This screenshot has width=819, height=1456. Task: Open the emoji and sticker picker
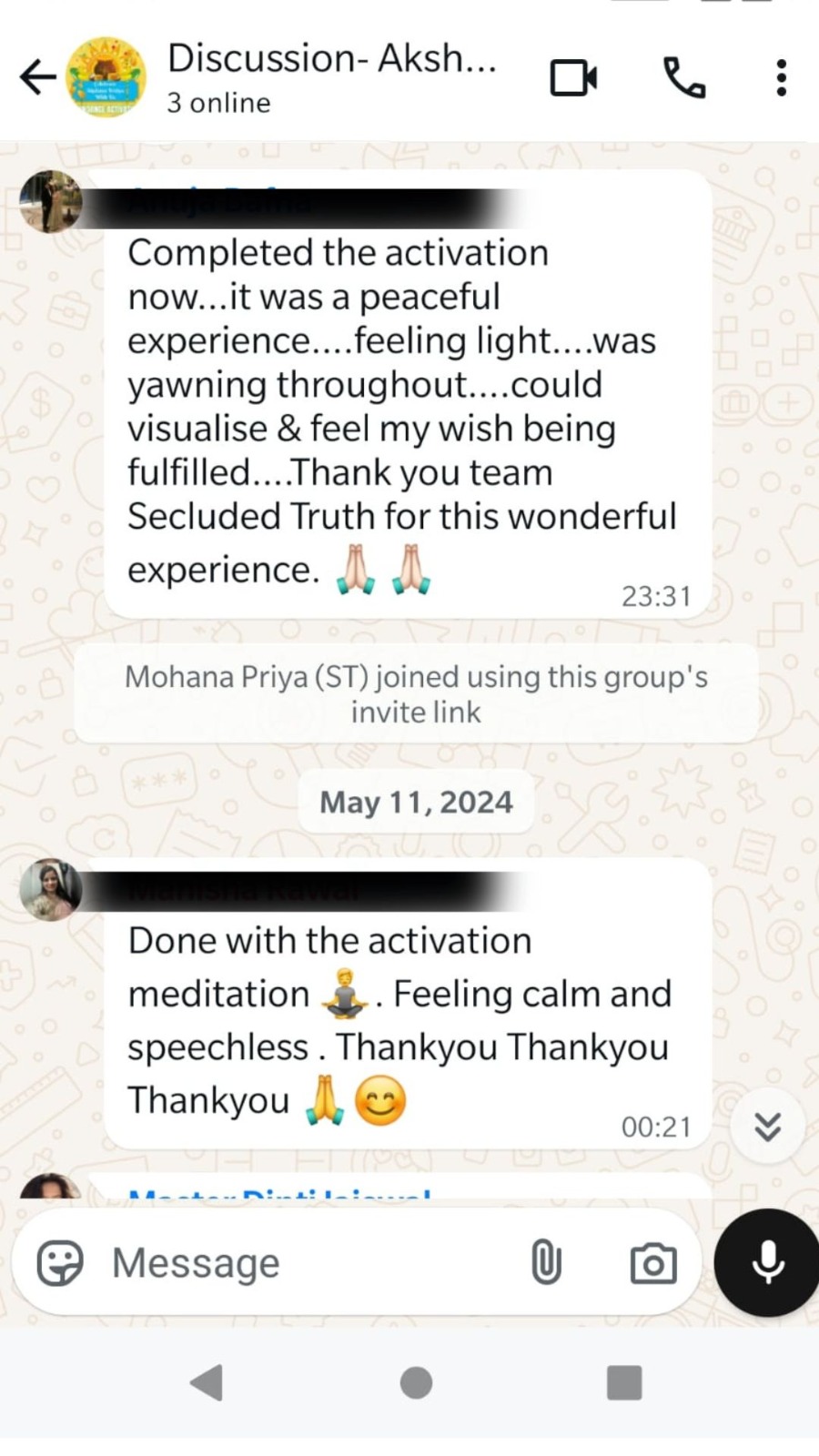point(60,1263)
